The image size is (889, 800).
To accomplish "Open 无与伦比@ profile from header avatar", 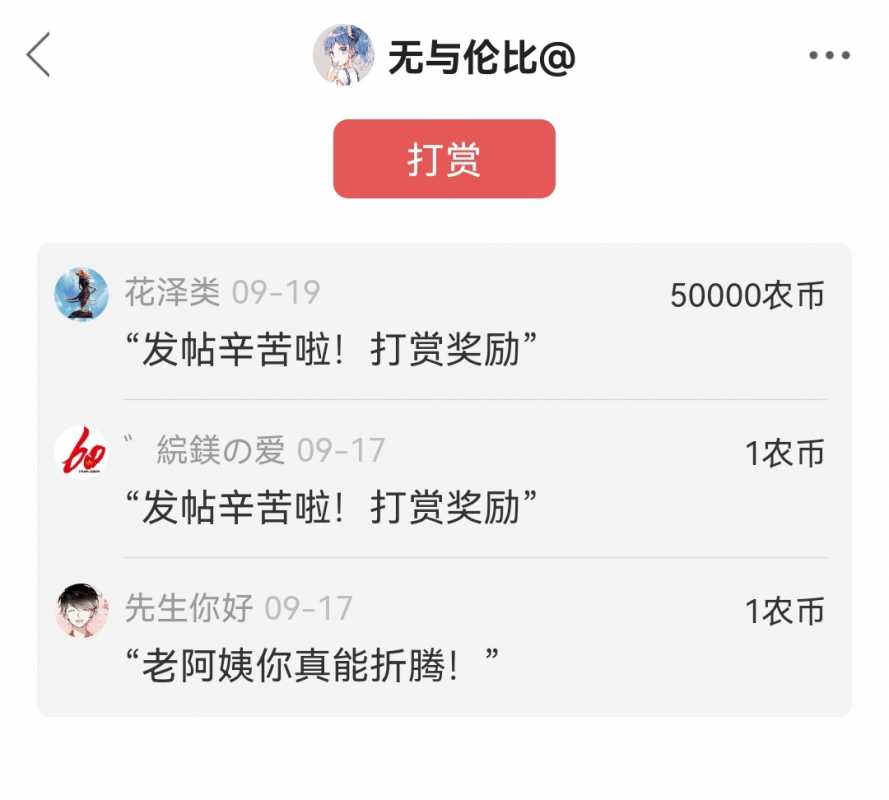I will pyautogui.click(x=344, y=55).
